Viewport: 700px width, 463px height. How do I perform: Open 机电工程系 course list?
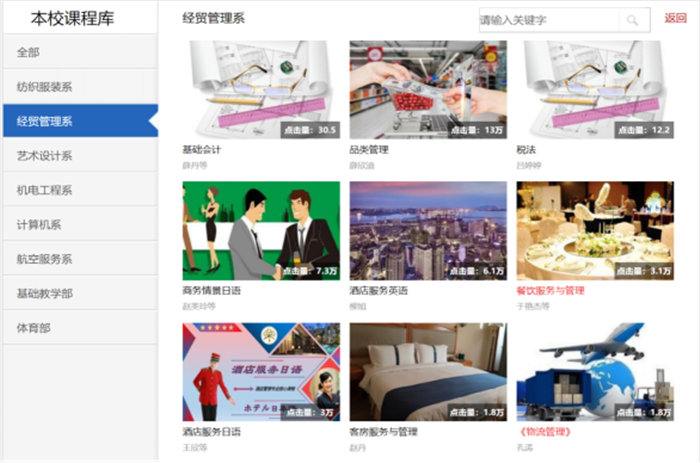tap(78, 190)
